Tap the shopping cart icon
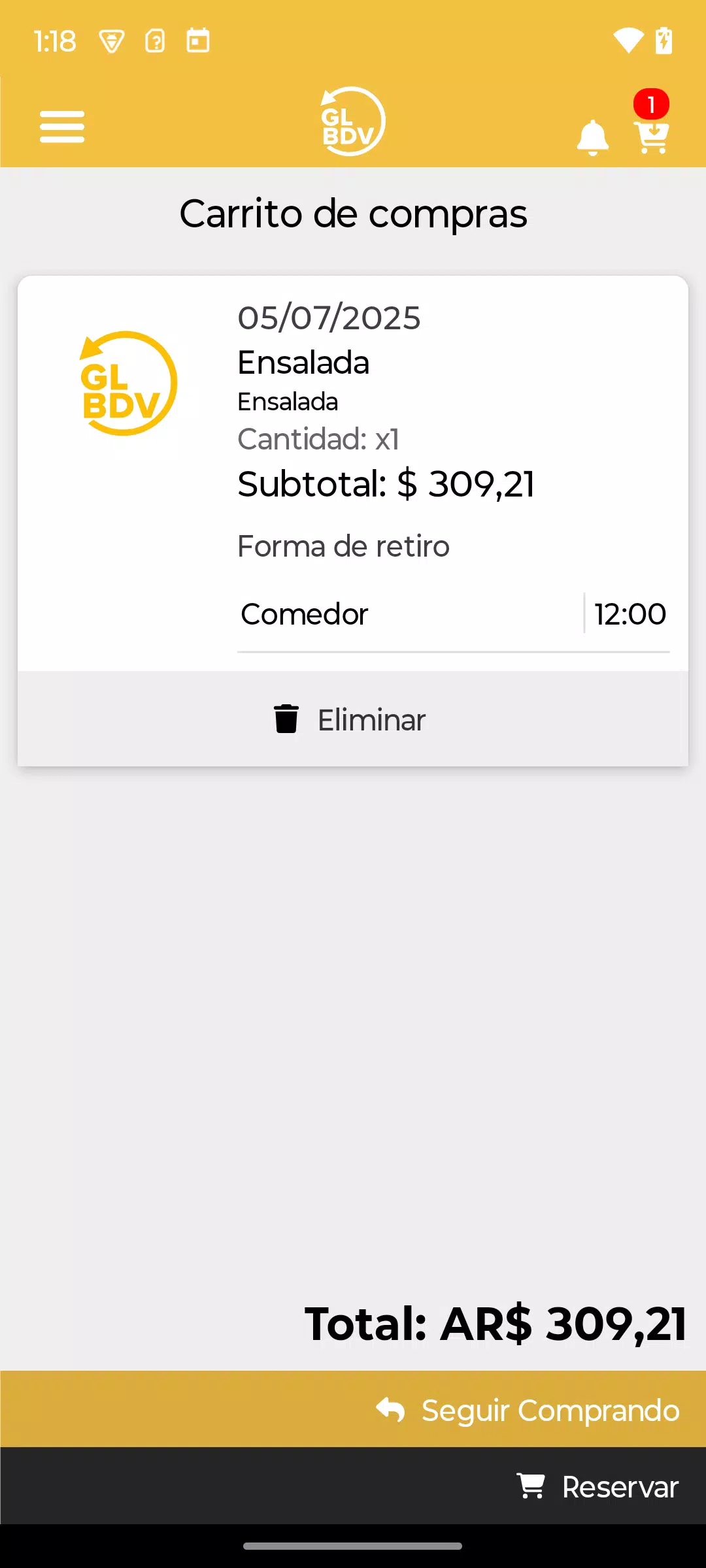The height and width of the screenshot is (1568, 706). pos(651,137)
